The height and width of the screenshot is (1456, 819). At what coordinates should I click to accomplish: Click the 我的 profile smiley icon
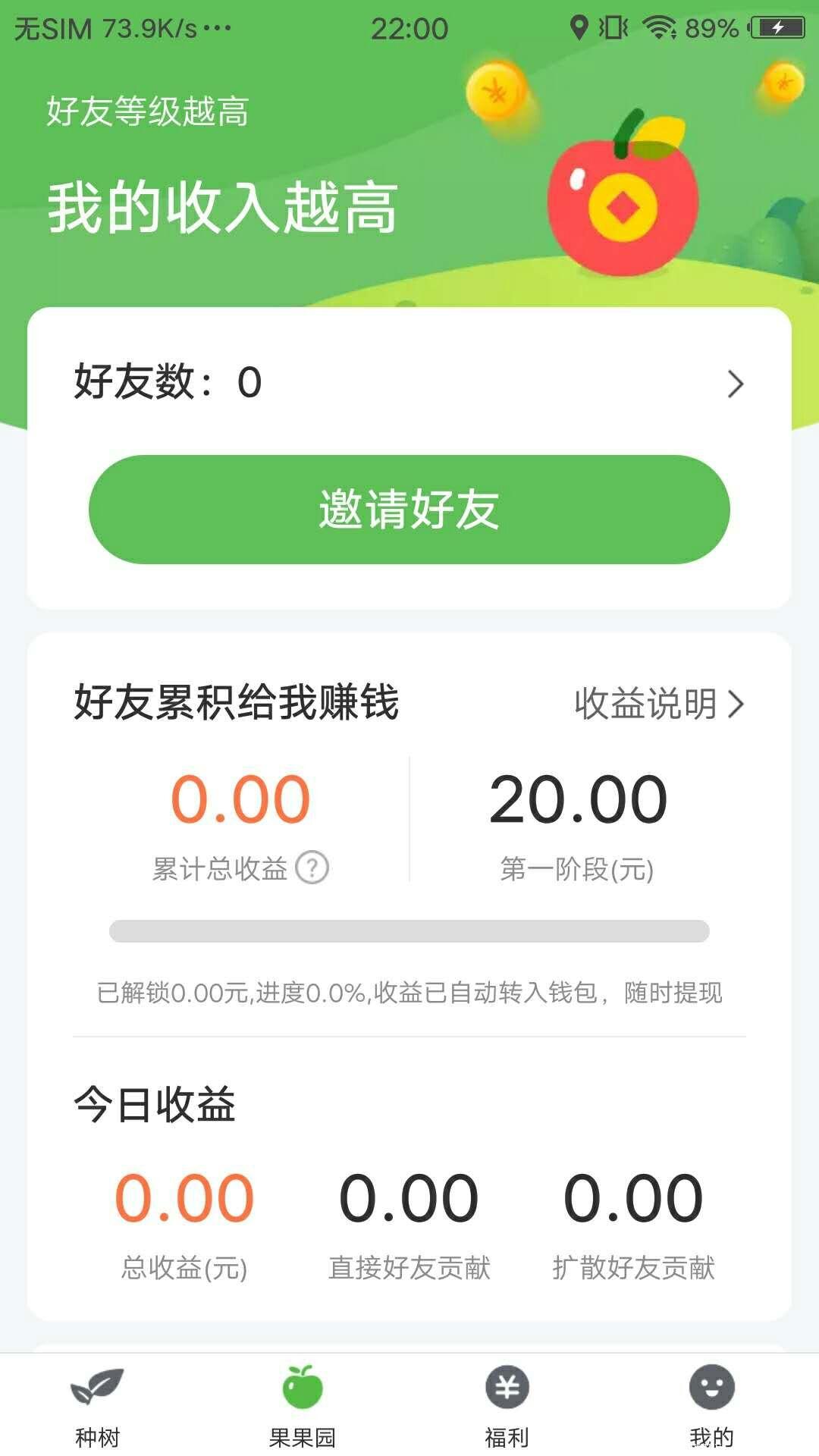tap(711, 1385)
